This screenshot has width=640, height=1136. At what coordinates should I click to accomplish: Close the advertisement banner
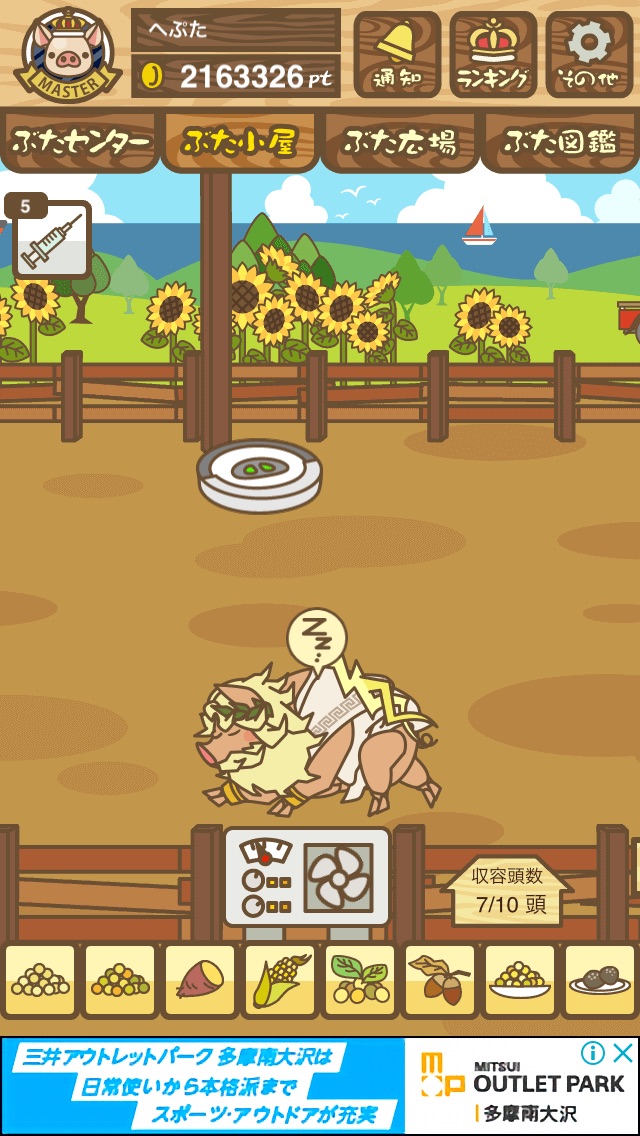pos(623,1052)
